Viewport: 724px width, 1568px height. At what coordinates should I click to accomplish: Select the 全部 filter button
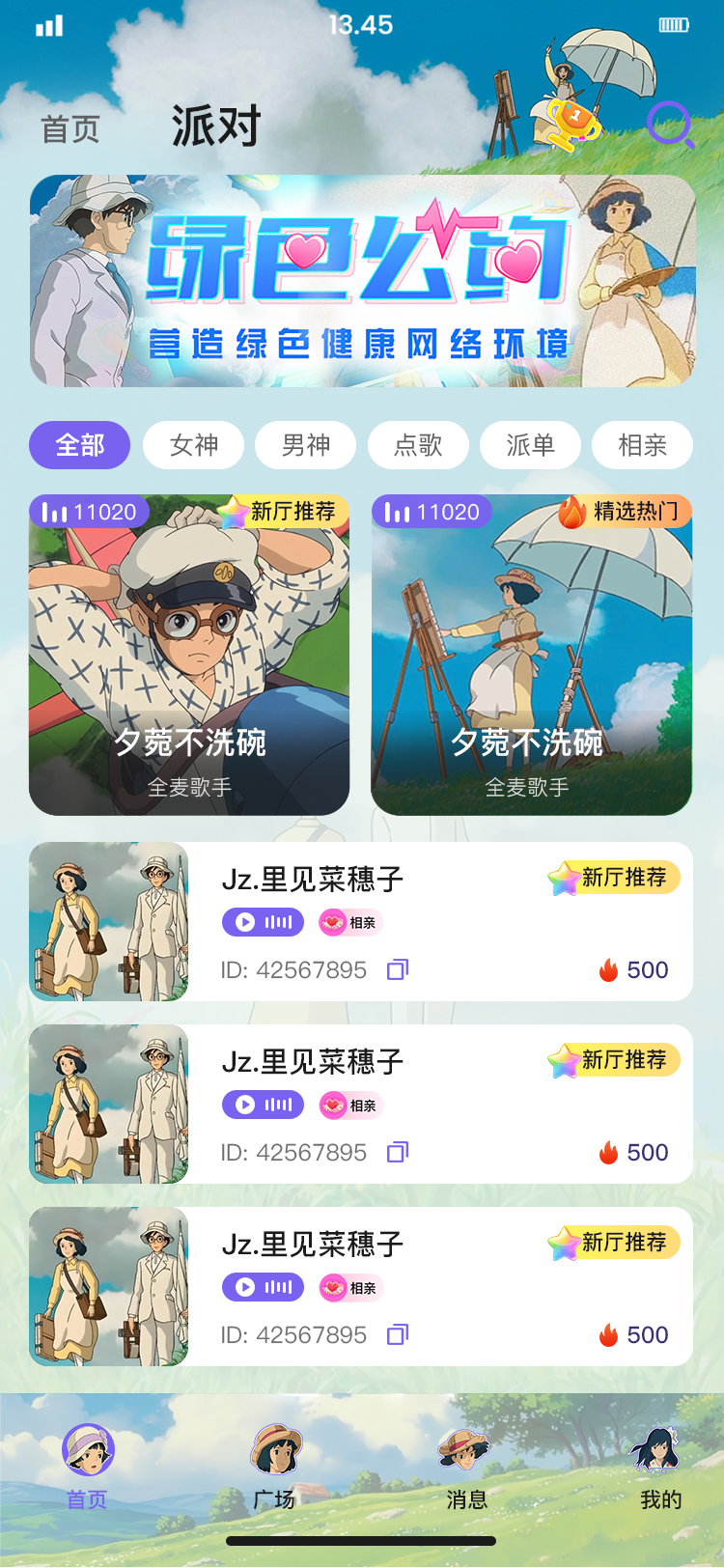pyautogui.click(x=79, y=445)
